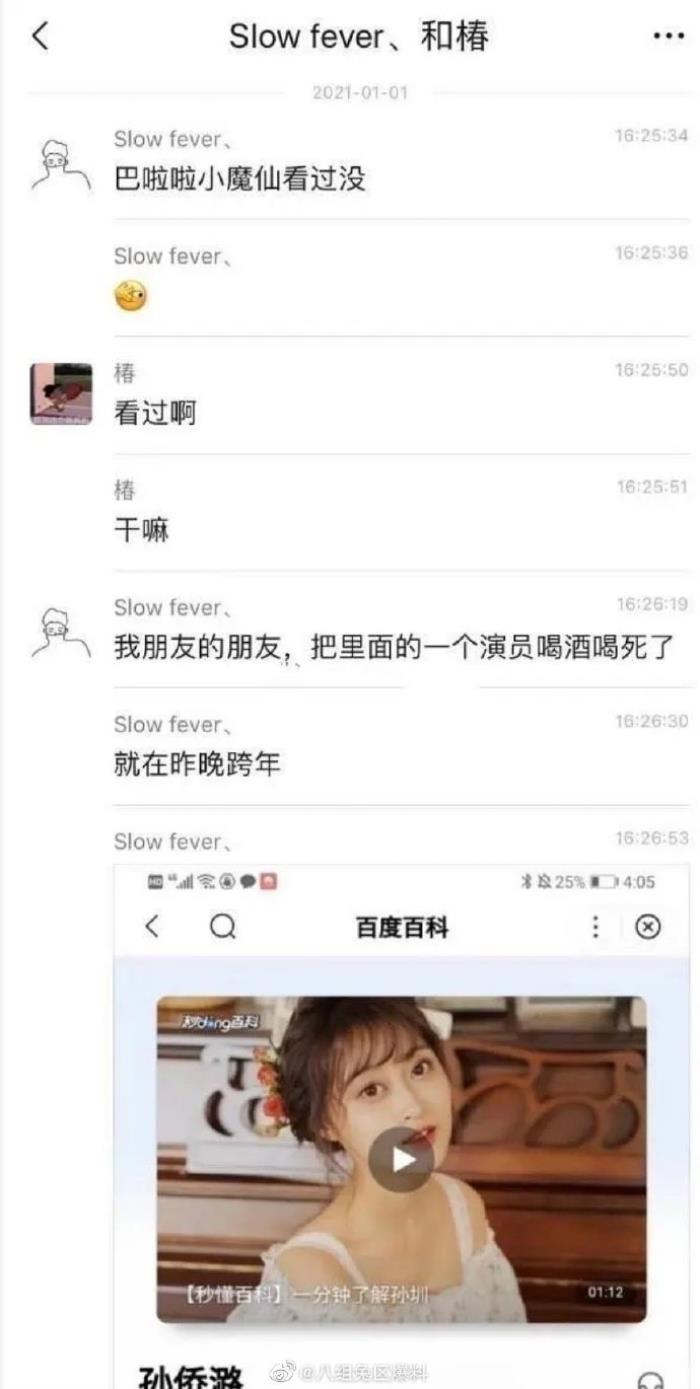The image size is (700, 1389).
Task: Open the three-dot overflow menu
Action: click(x=668, y=37)
